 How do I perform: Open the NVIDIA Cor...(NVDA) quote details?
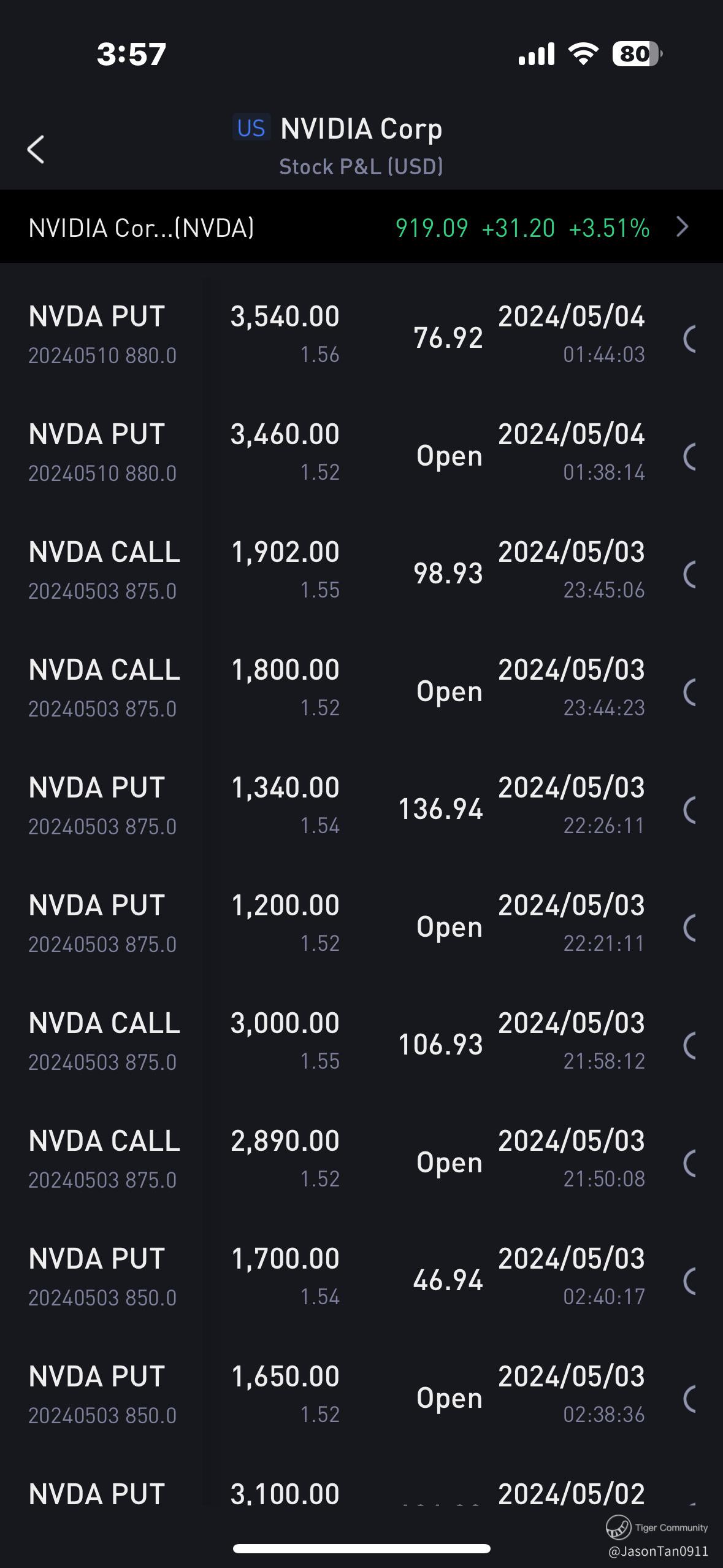coord(361,228)
